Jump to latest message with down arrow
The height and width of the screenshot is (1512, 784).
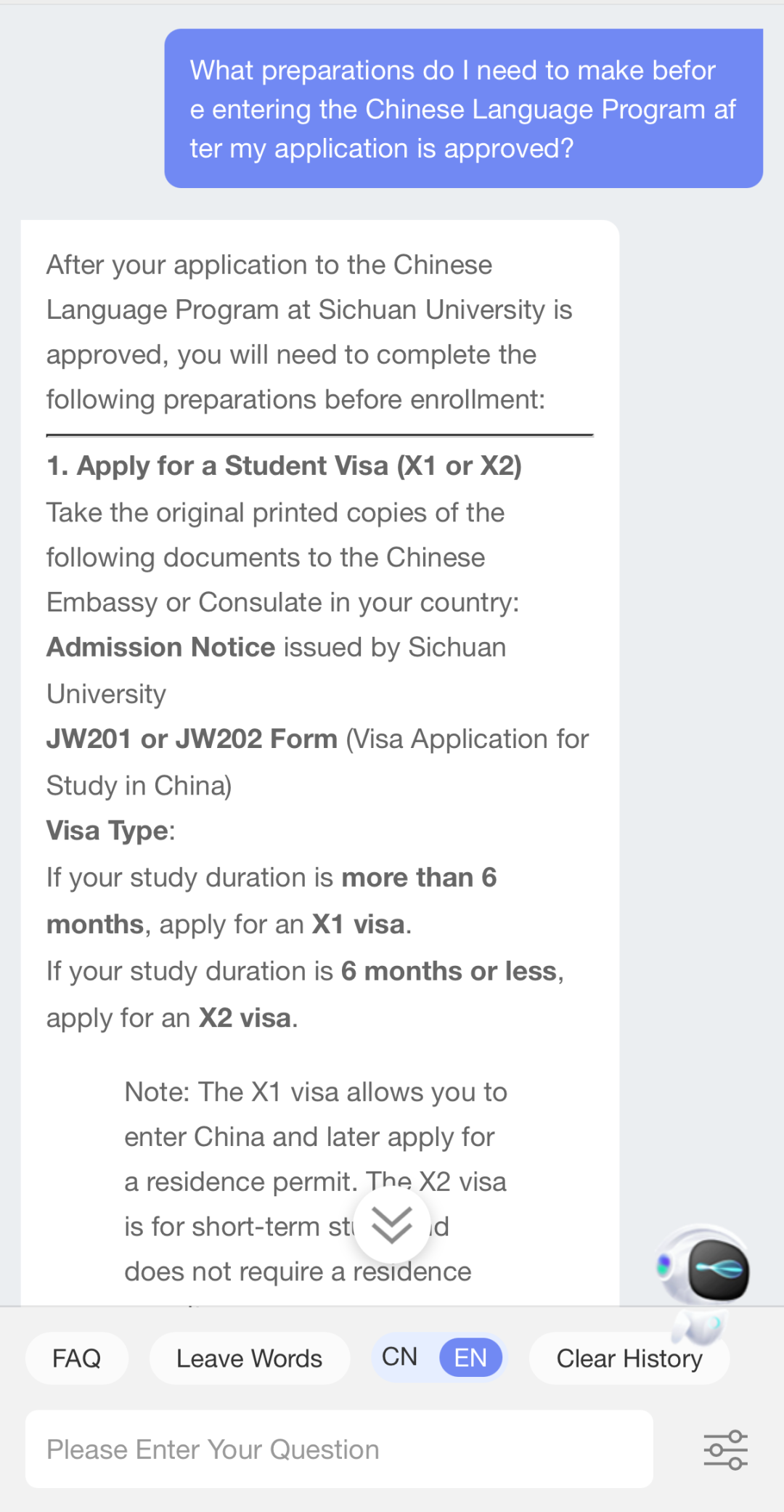click(x=392, y=1226)
